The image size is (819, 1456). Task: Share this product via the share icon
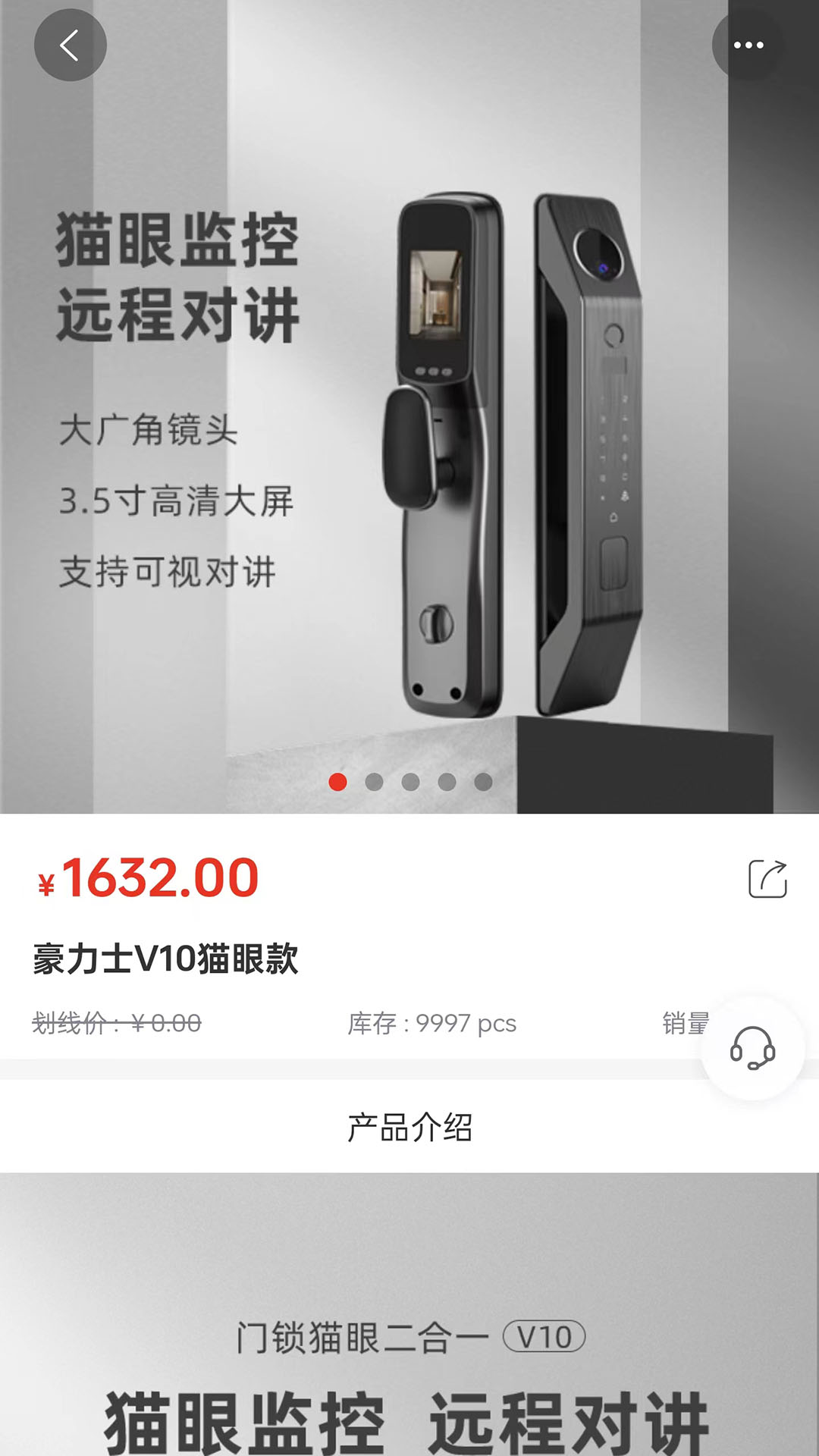(767, 879)
